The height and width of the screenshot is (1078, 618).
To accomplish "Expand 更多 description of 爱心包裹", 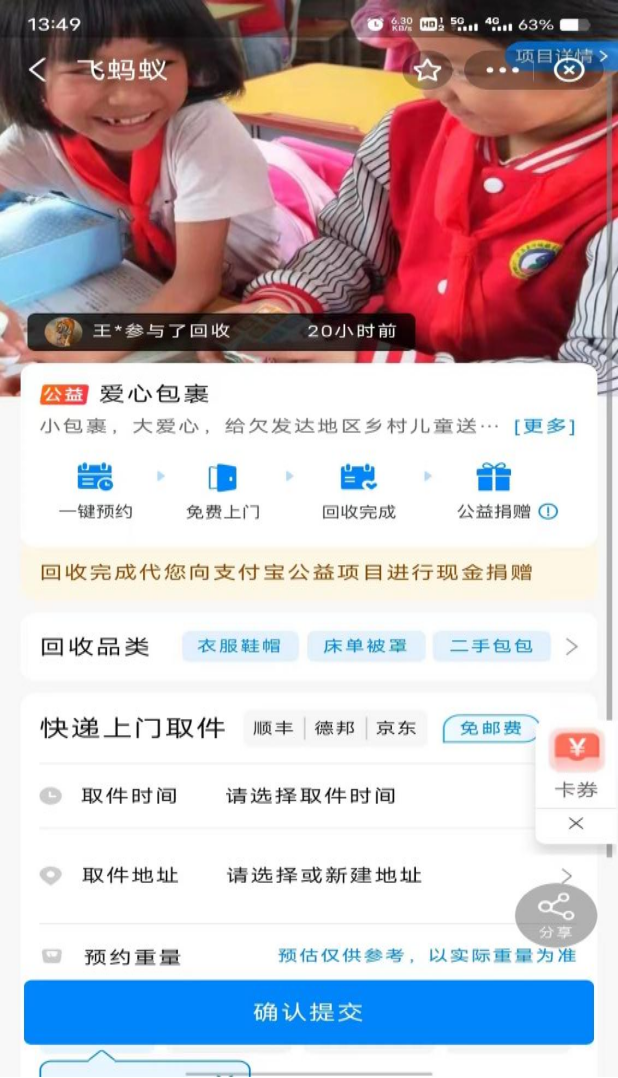I will coord(544,426).
